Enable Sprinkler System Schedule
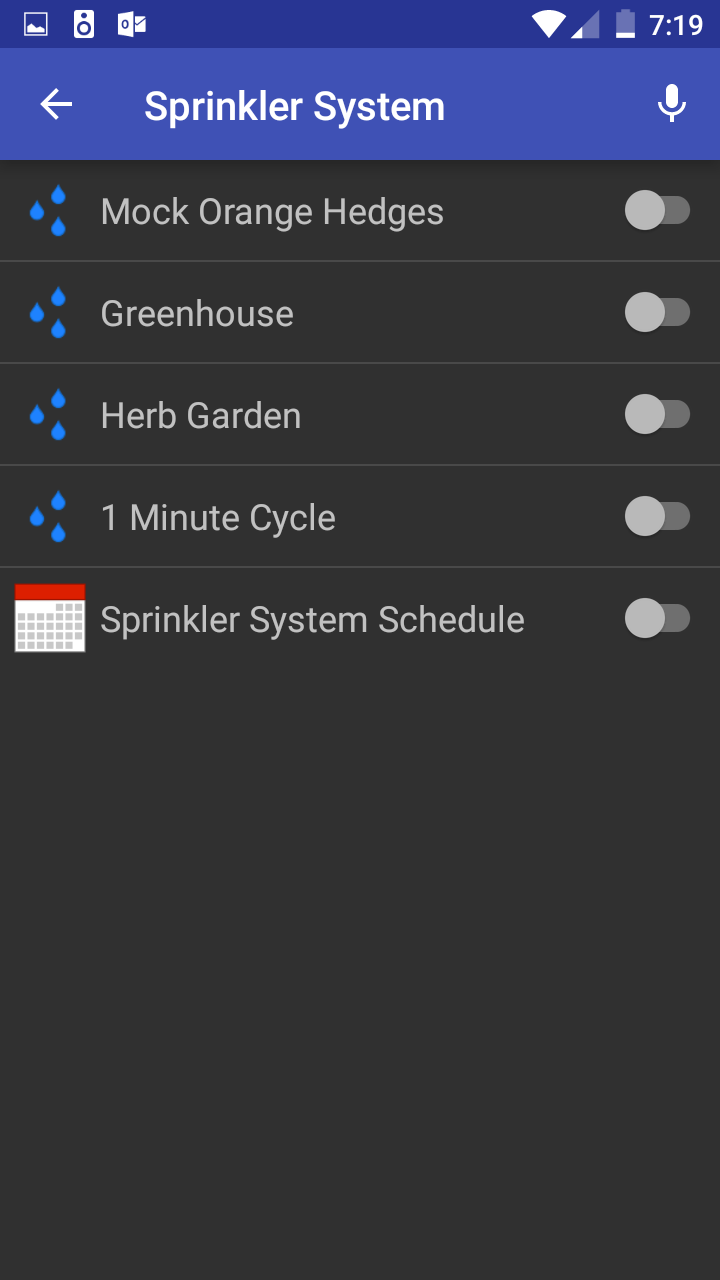 click(657, 619)
